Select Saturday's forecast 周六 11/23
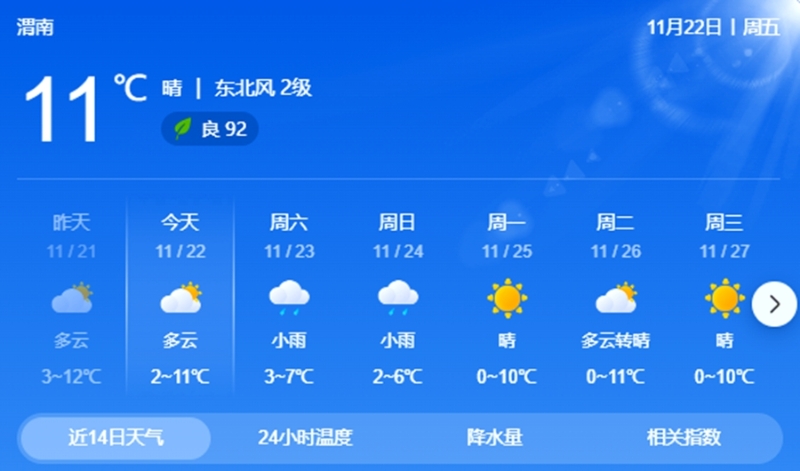This screenshot has width=800, height=471. pyautogui.click(x=288, y=298)
